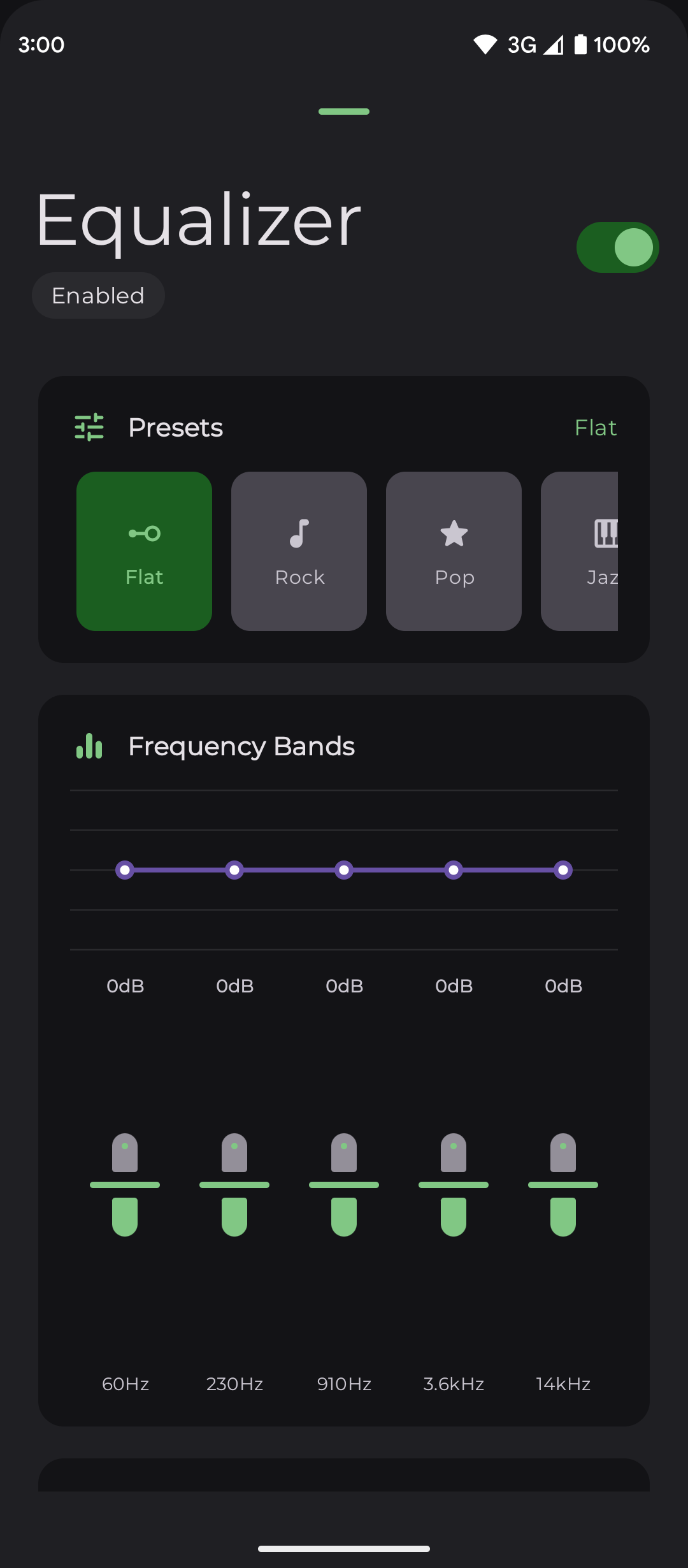Choose the Pop preset
The image size is (688, 1568).
coord(454,551)
